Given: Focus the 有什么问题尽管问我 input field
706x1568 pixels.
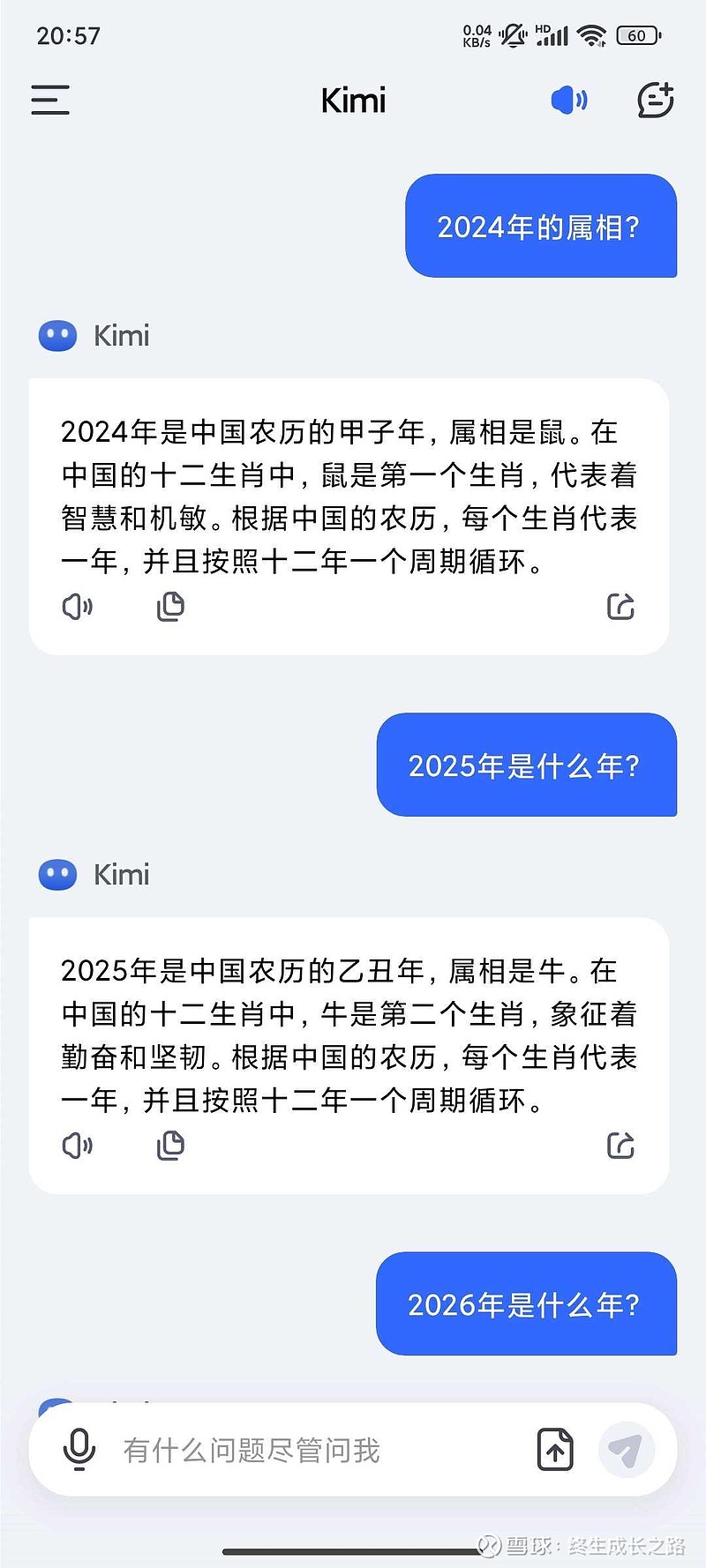Looking at the screenshot, I should [x=318, y=1450].
